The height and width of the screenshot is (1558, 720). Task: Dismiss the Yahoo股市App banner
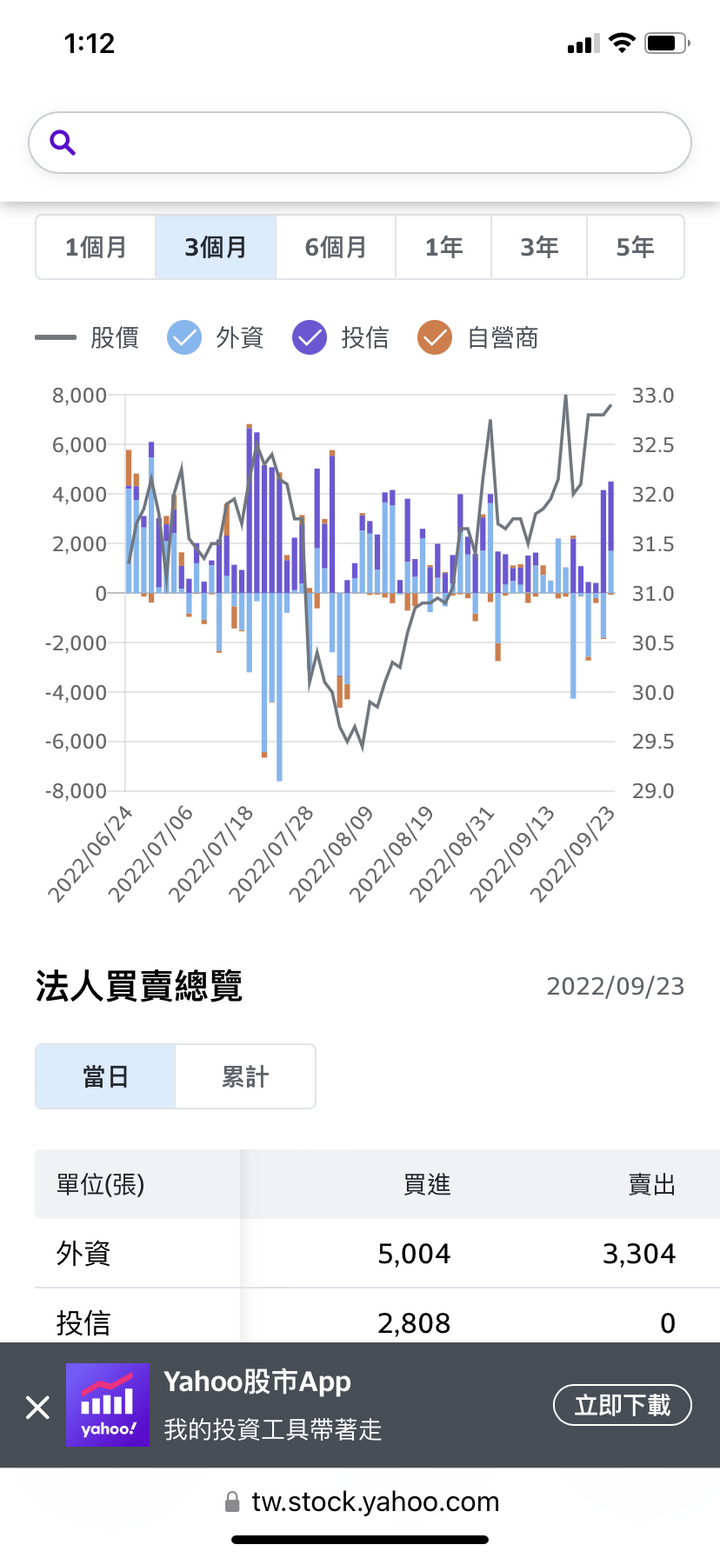click(37, 1408)
